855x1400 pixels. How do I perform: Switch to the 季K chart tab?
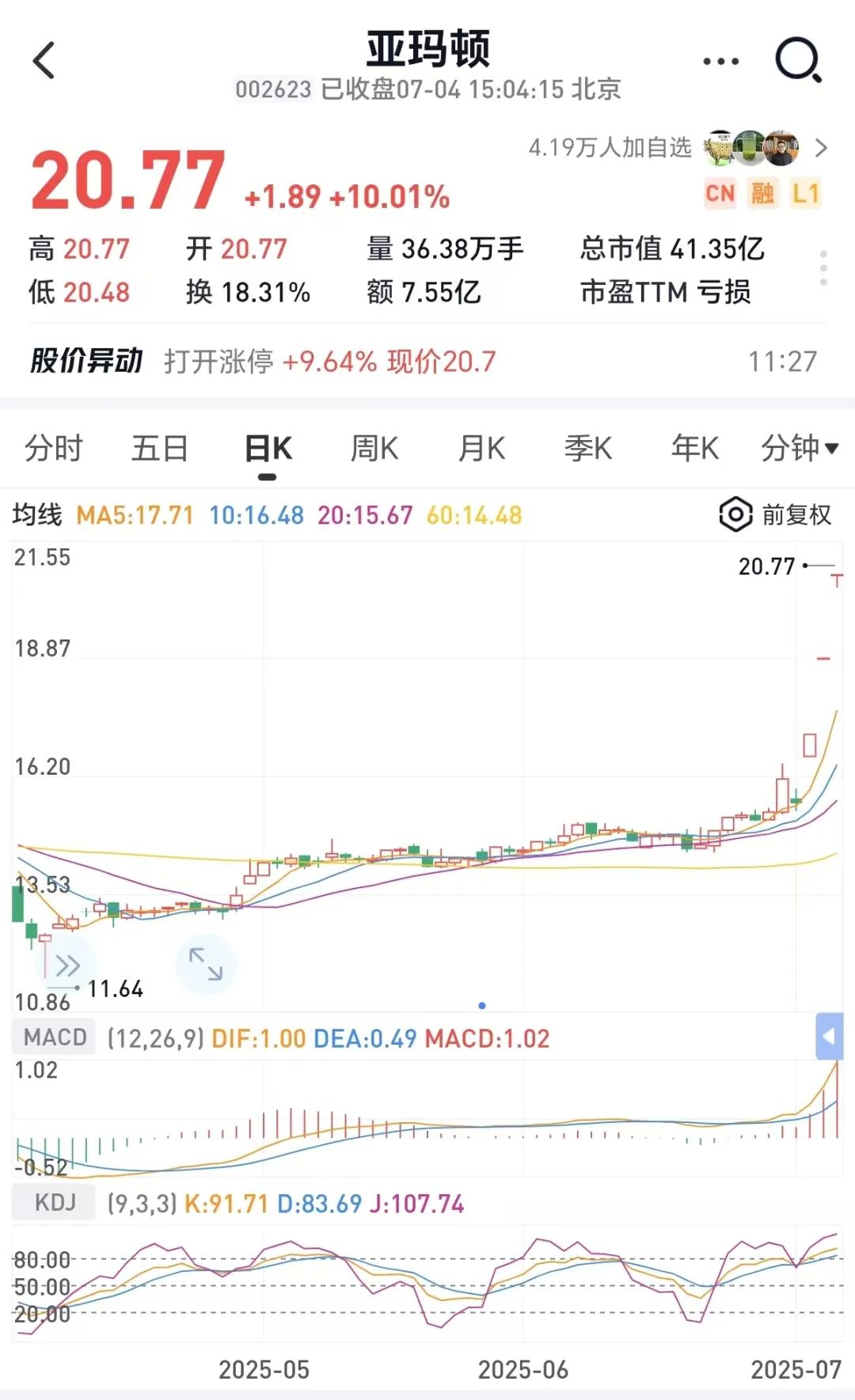tap(587, 449)
